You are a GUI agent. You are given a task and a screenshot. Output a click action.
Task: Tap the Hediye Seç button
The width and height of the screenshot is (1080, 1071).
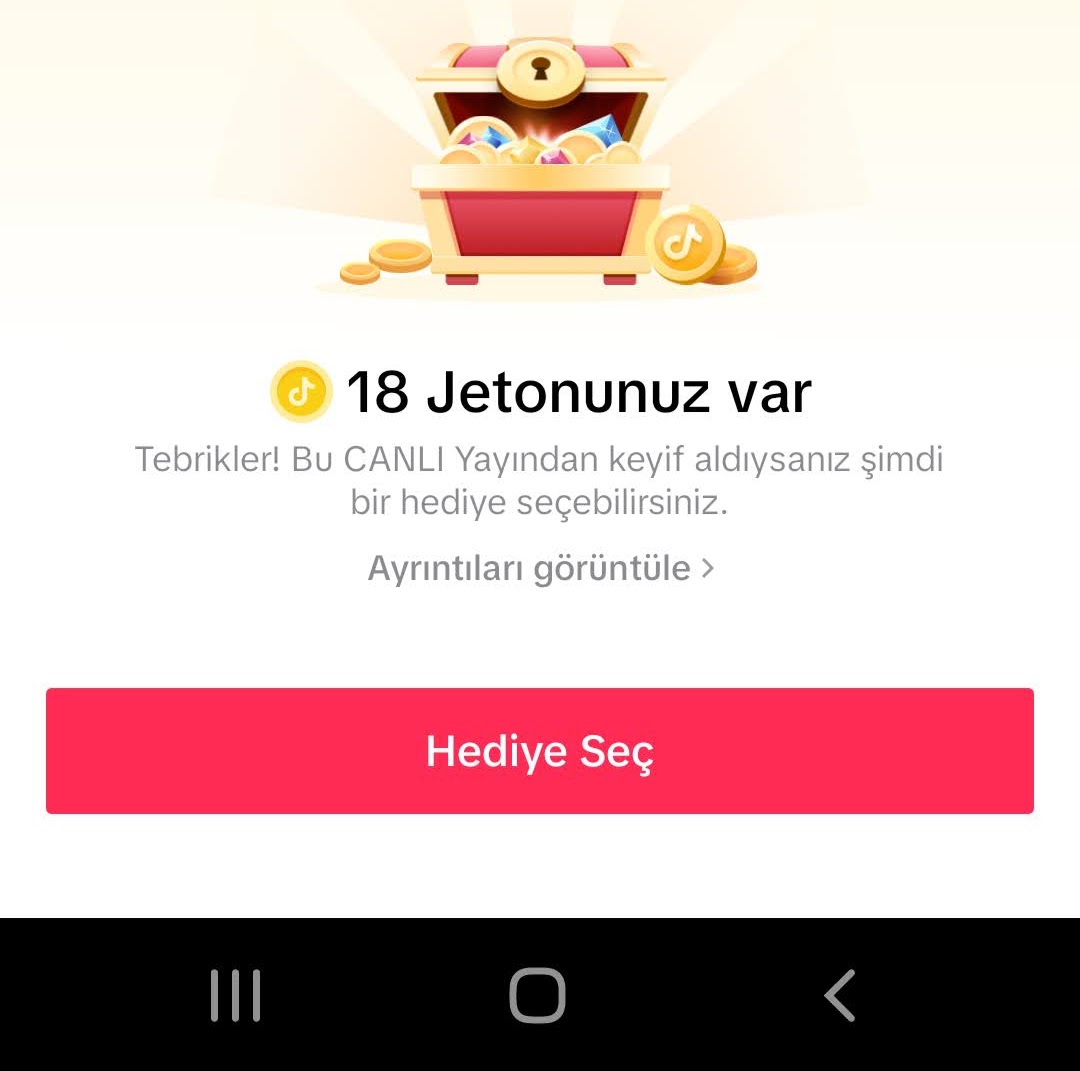539,751
